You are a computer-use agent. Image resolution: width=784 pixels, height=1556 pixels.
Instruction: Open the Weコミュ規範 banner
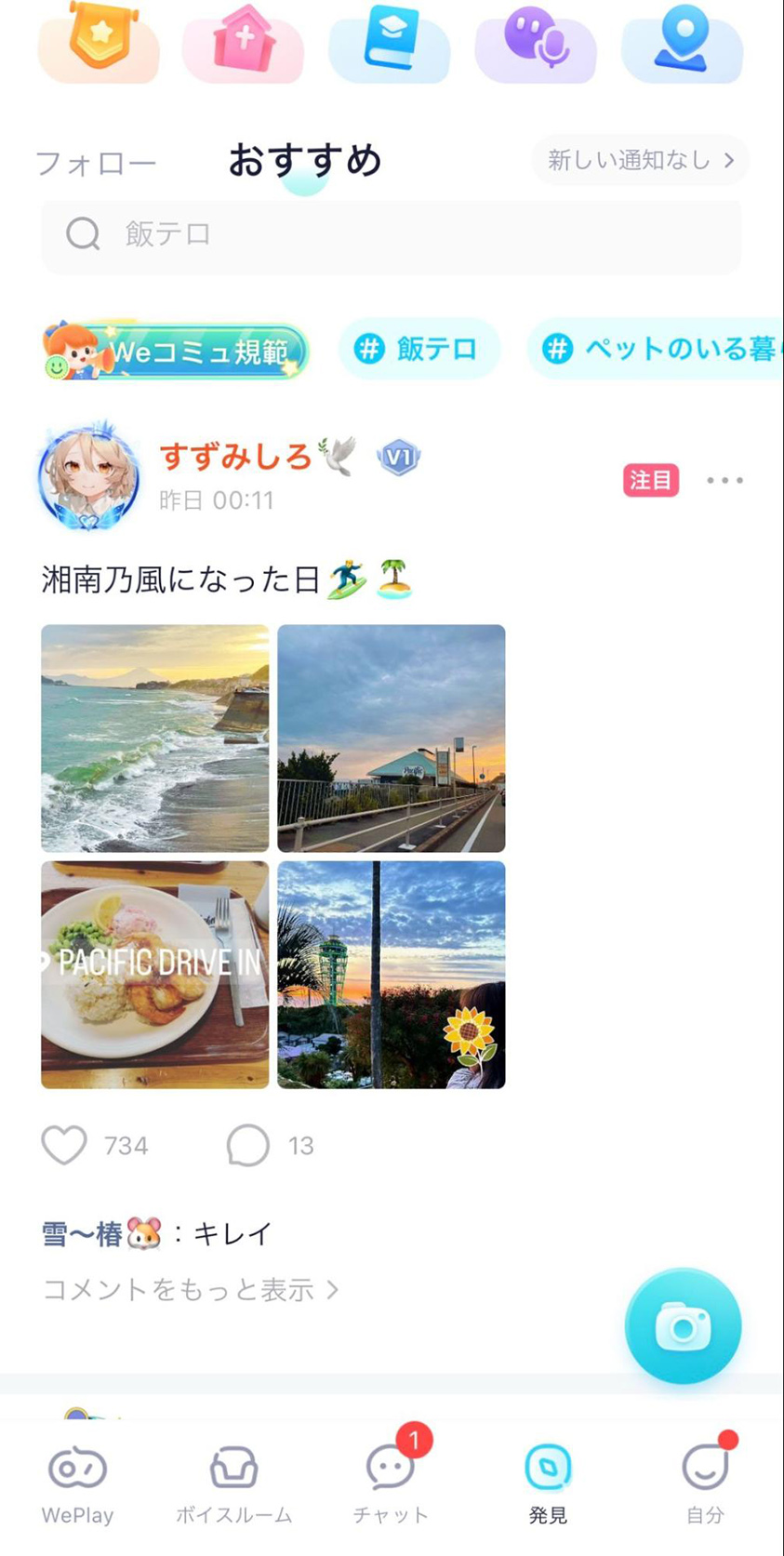(x=176, y=351)
